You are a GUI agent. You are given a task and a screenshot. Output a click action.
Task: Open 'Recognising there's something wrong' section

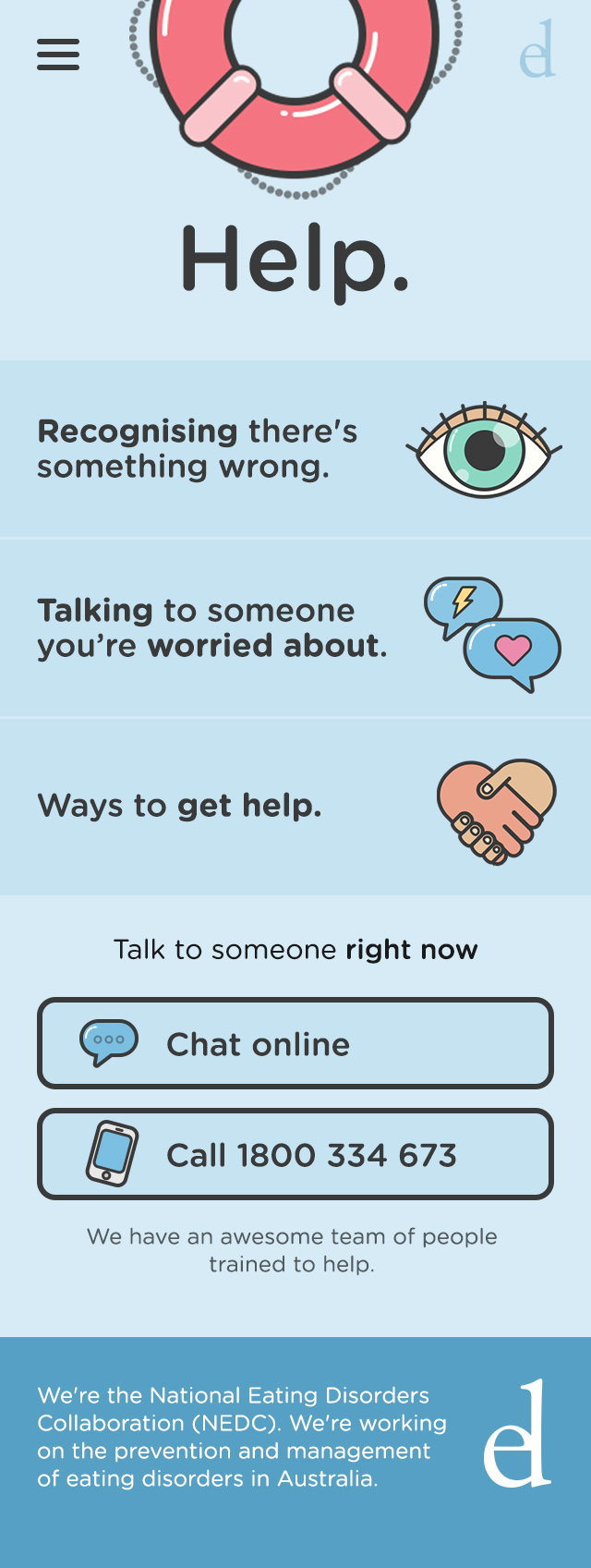click(295, 449)
